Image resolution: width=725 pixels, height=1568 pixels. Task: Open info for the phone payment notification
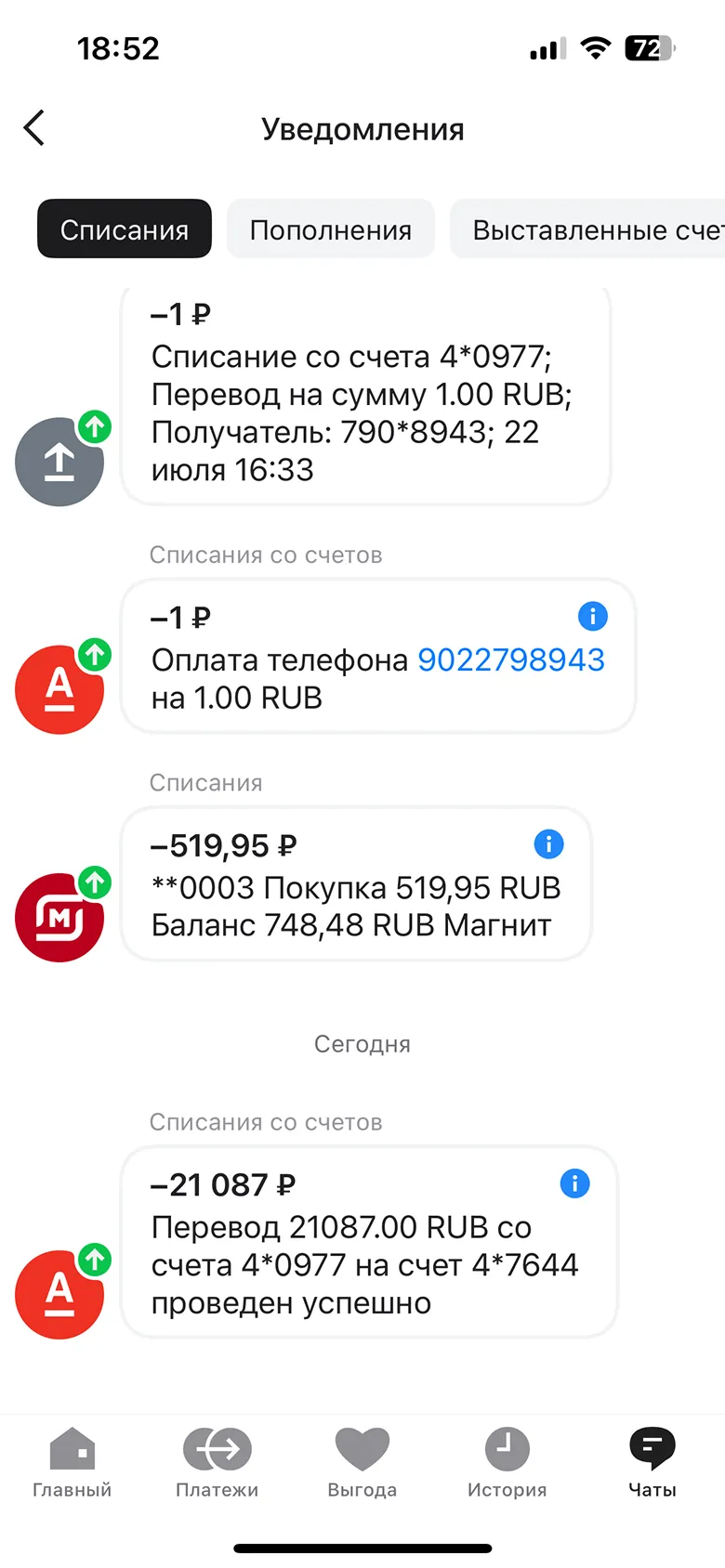coord(592,616)
